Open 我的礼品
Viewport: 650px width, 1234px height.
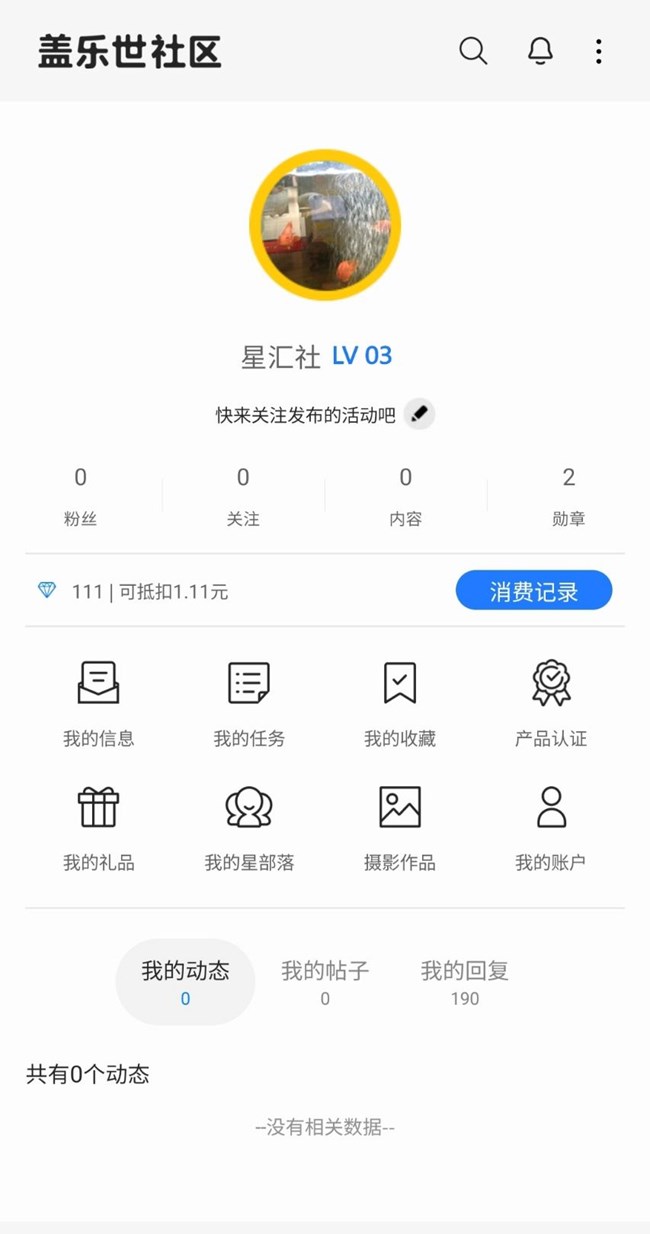98,828
